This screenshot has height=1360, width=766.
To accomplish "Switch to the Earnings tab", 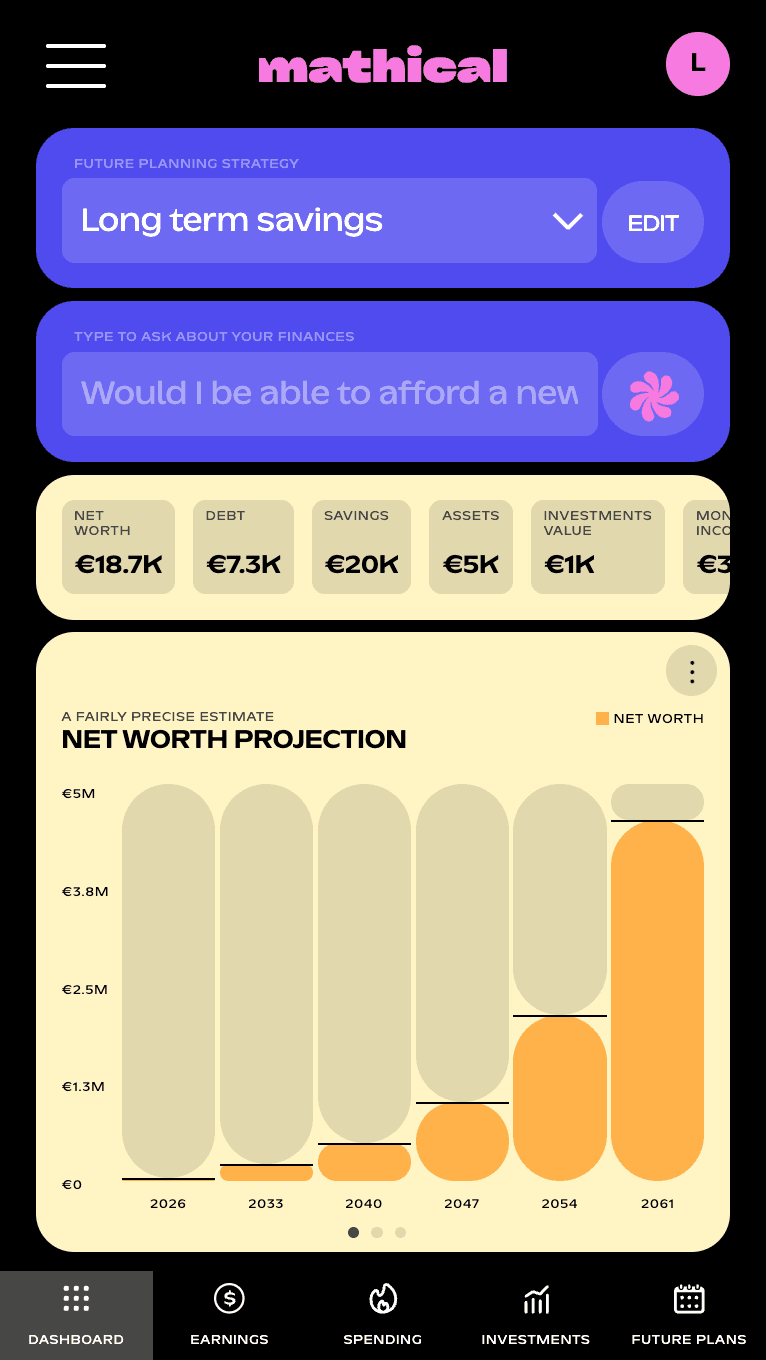I will pos(229,1315).
